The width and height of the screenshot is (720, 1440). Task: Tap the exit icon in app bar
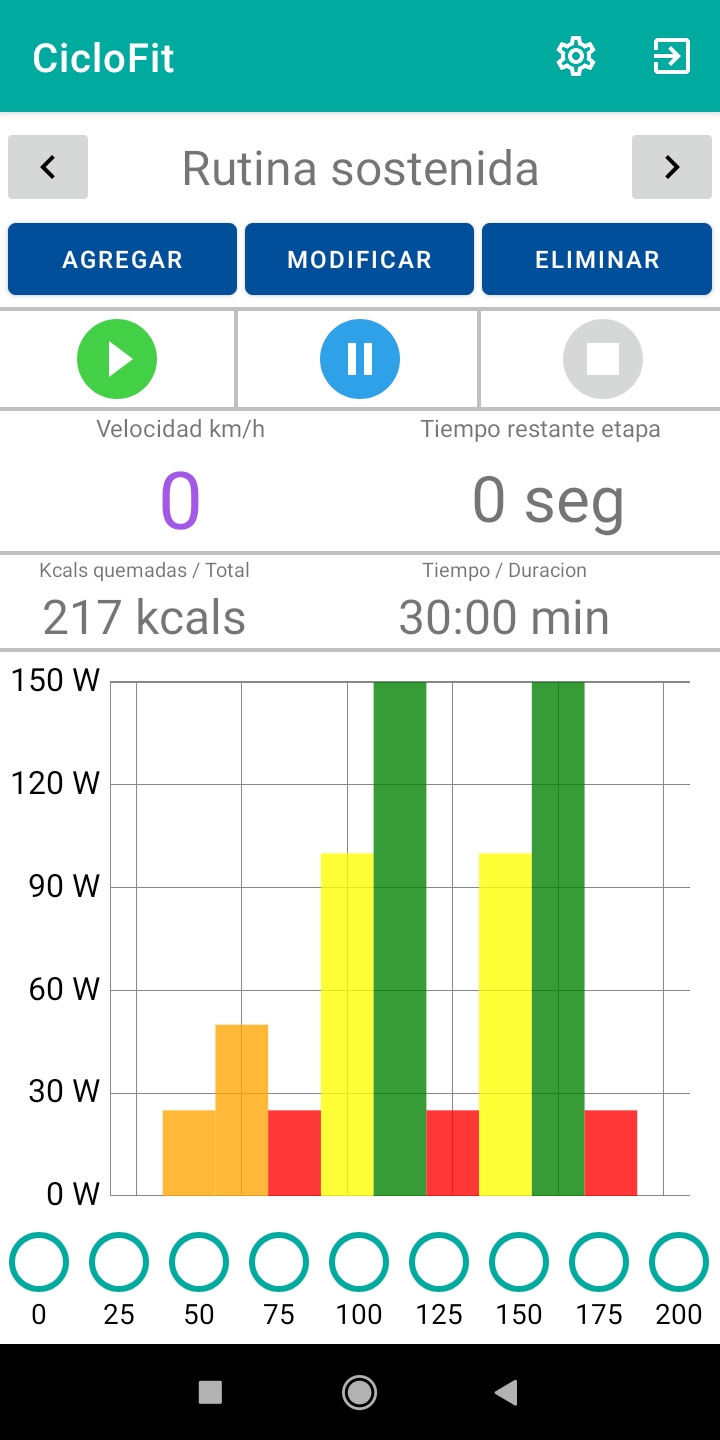671,57
